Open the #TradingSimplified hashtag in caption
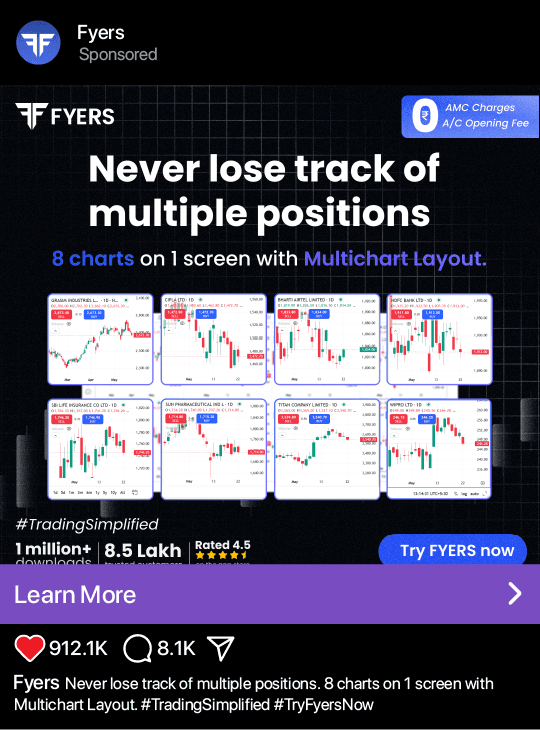Image resolution: width=540 pixels, height=730 pixels. pyautogui.click(x=205, y=704)
